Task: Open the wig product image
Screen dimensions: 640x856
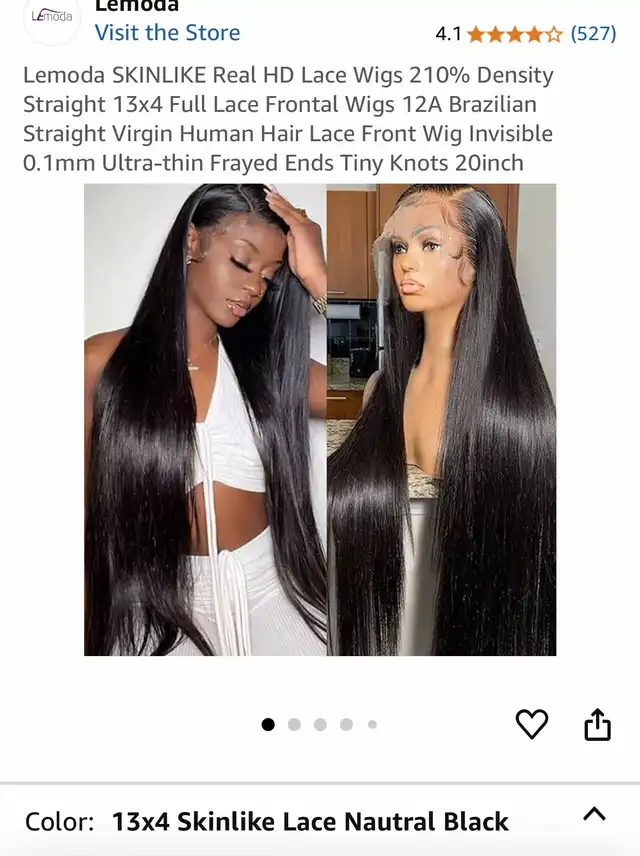Action: coord(320,420)
